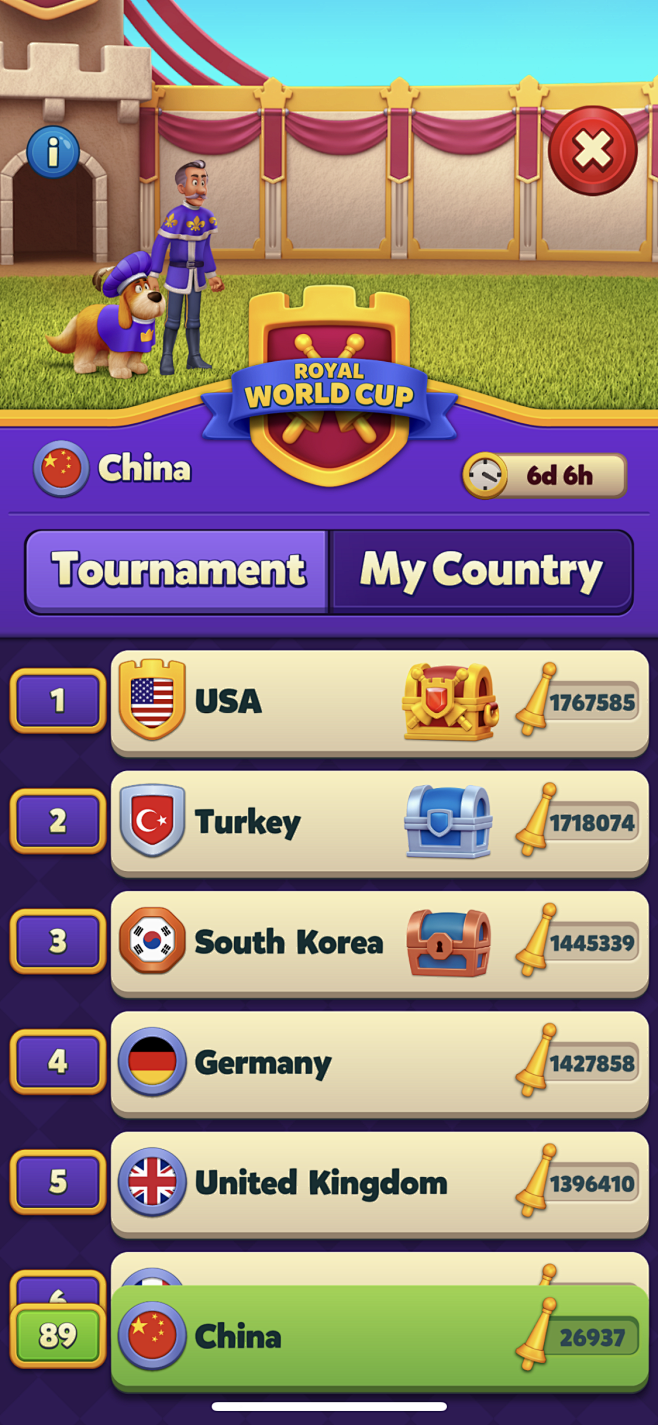The image size is (658, 1425).
Task: Open the USA leaderboard row
Action: [380, 702]
